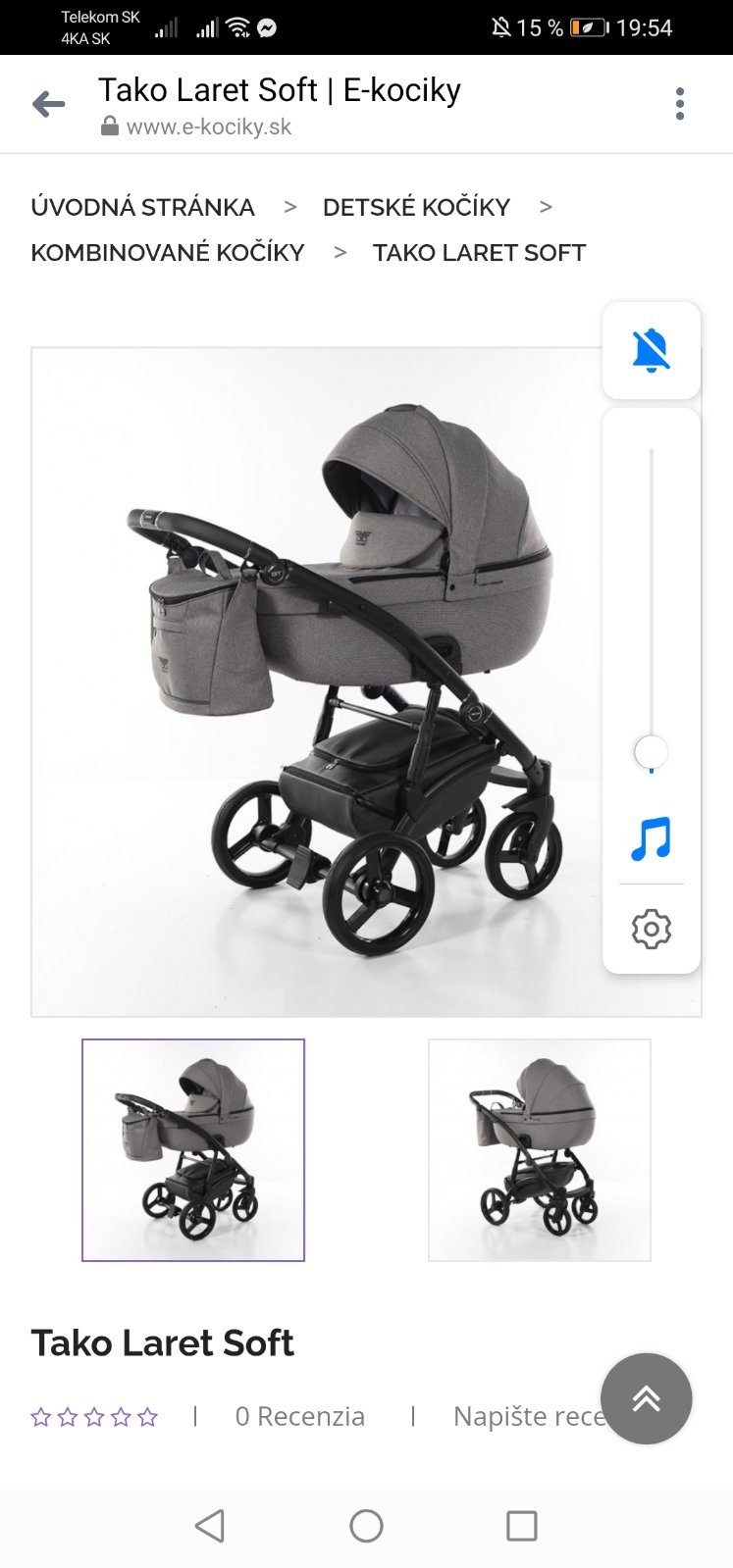Open recent apps from navigation bar

click(521, 1526)
